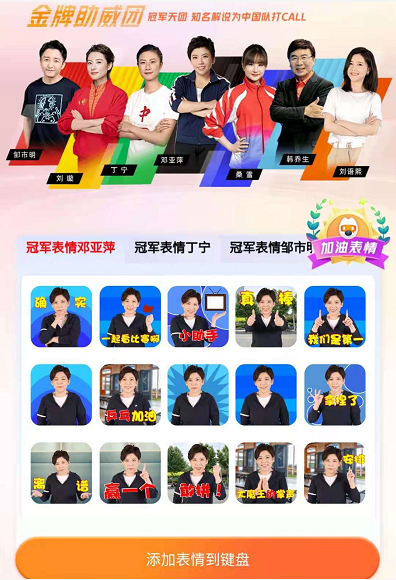This screenshot has width=396, height=580.
Task: Open the 冠军表情邹市明 tab
Action: tap(272, 248)
